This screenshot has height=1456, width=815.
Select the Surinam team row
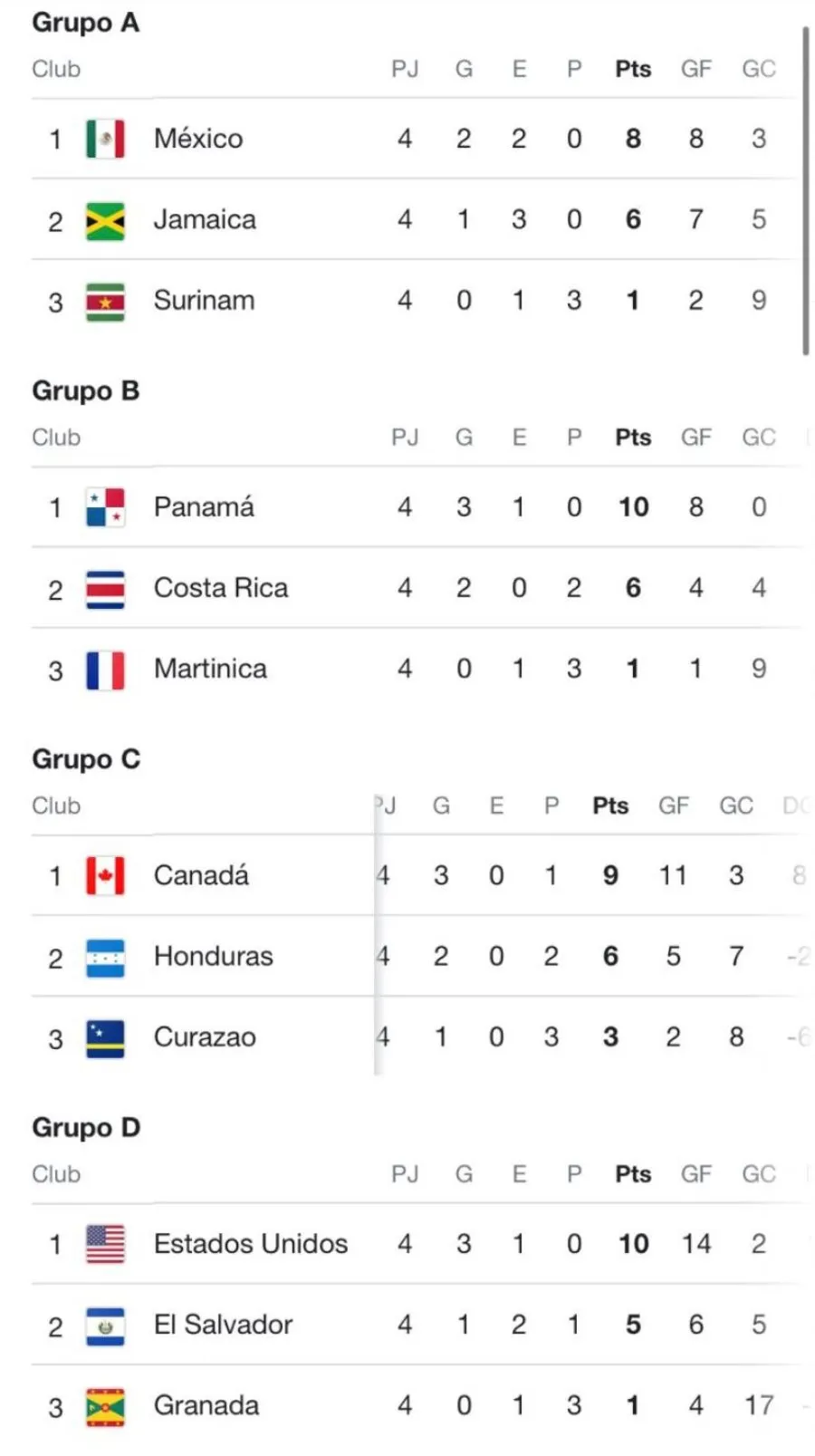[204, 300]
